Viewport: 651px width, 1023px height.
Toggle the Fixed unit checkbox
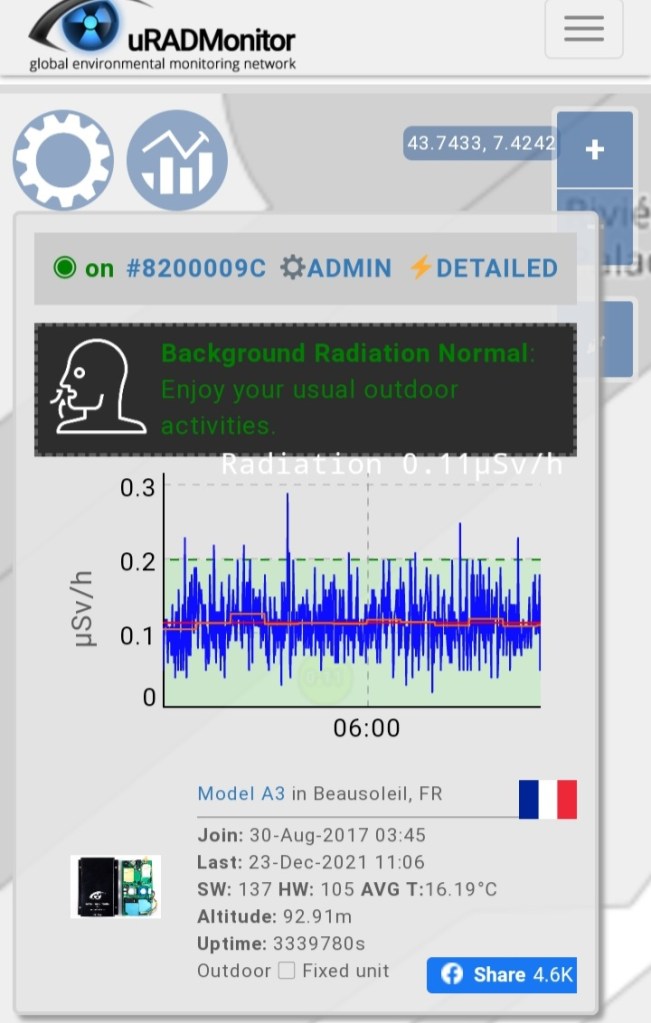(286, 971)
